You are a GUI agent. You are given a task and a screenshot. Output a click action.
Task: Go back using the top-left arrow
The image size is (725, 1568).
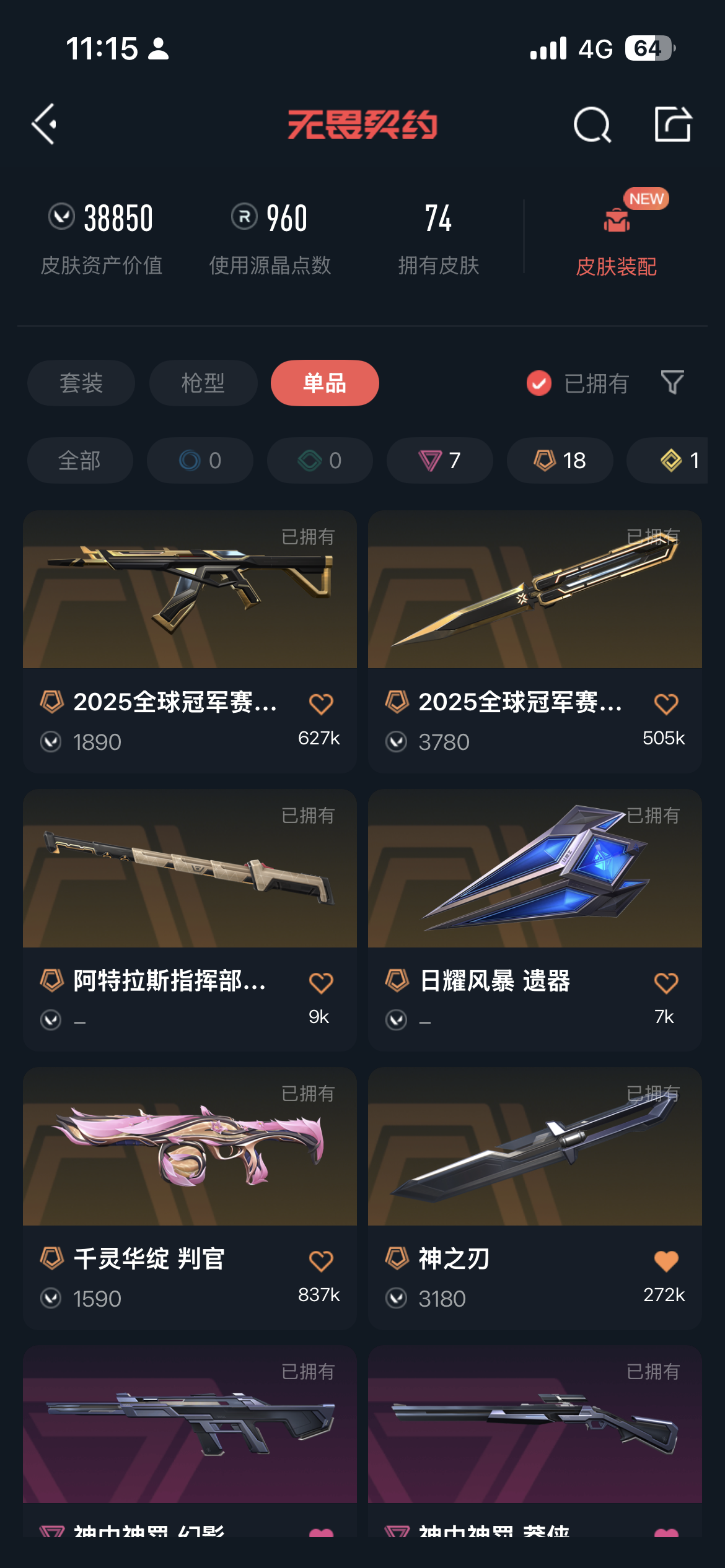click(x=45, y=124)
